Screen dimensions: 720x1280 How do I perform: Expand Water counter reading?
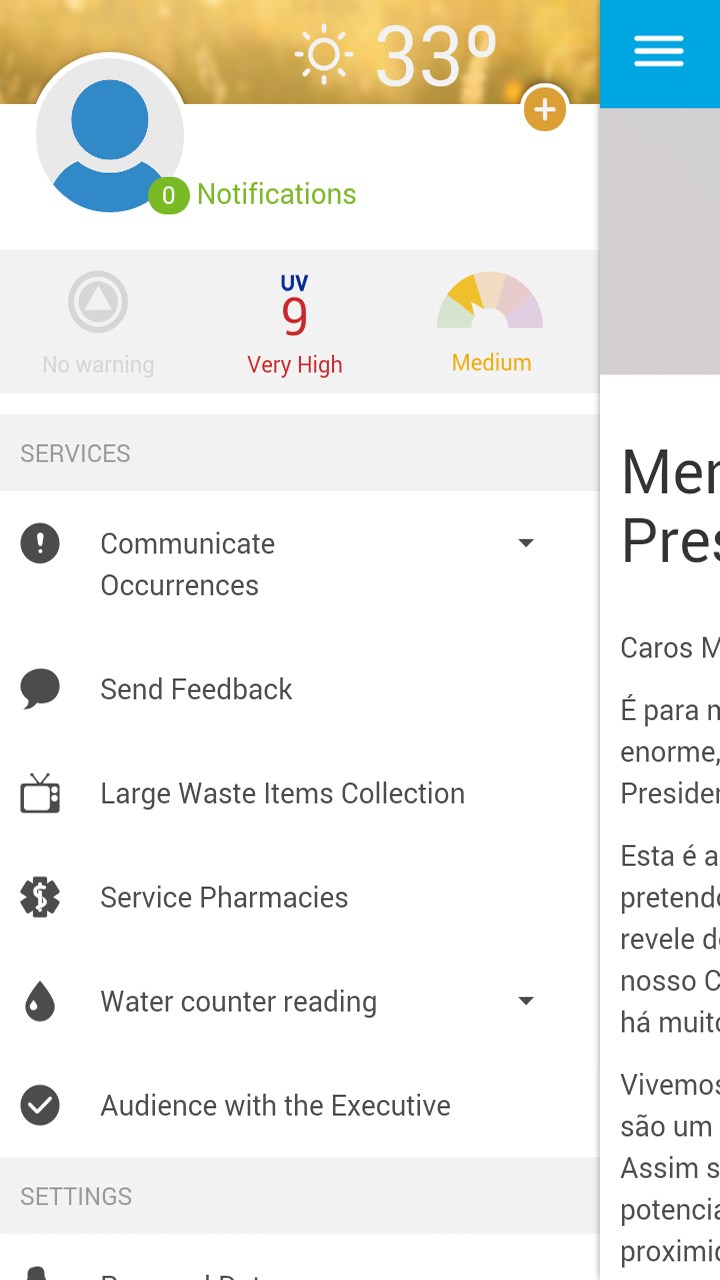(x=526, y=1001)
